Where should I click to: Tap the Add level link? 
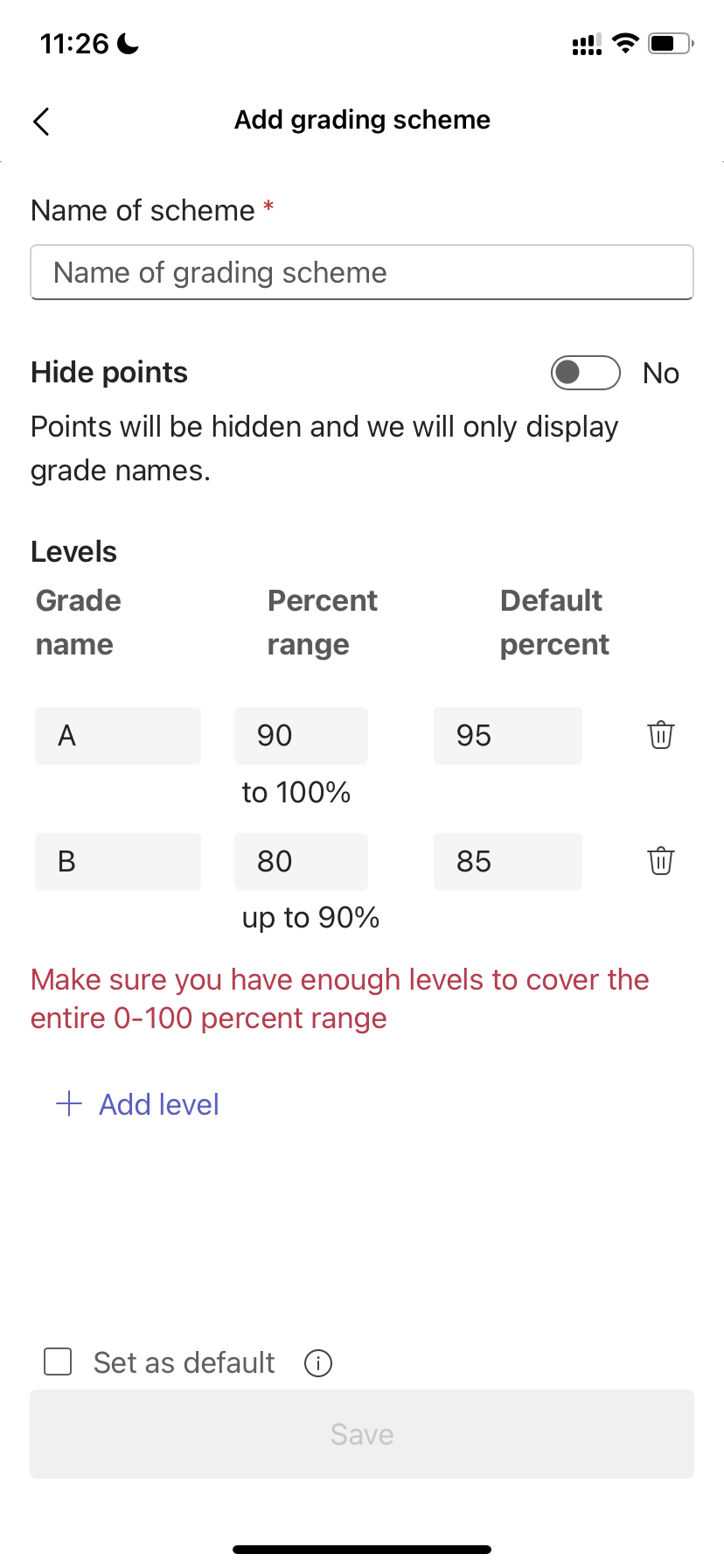[158, 1103]
